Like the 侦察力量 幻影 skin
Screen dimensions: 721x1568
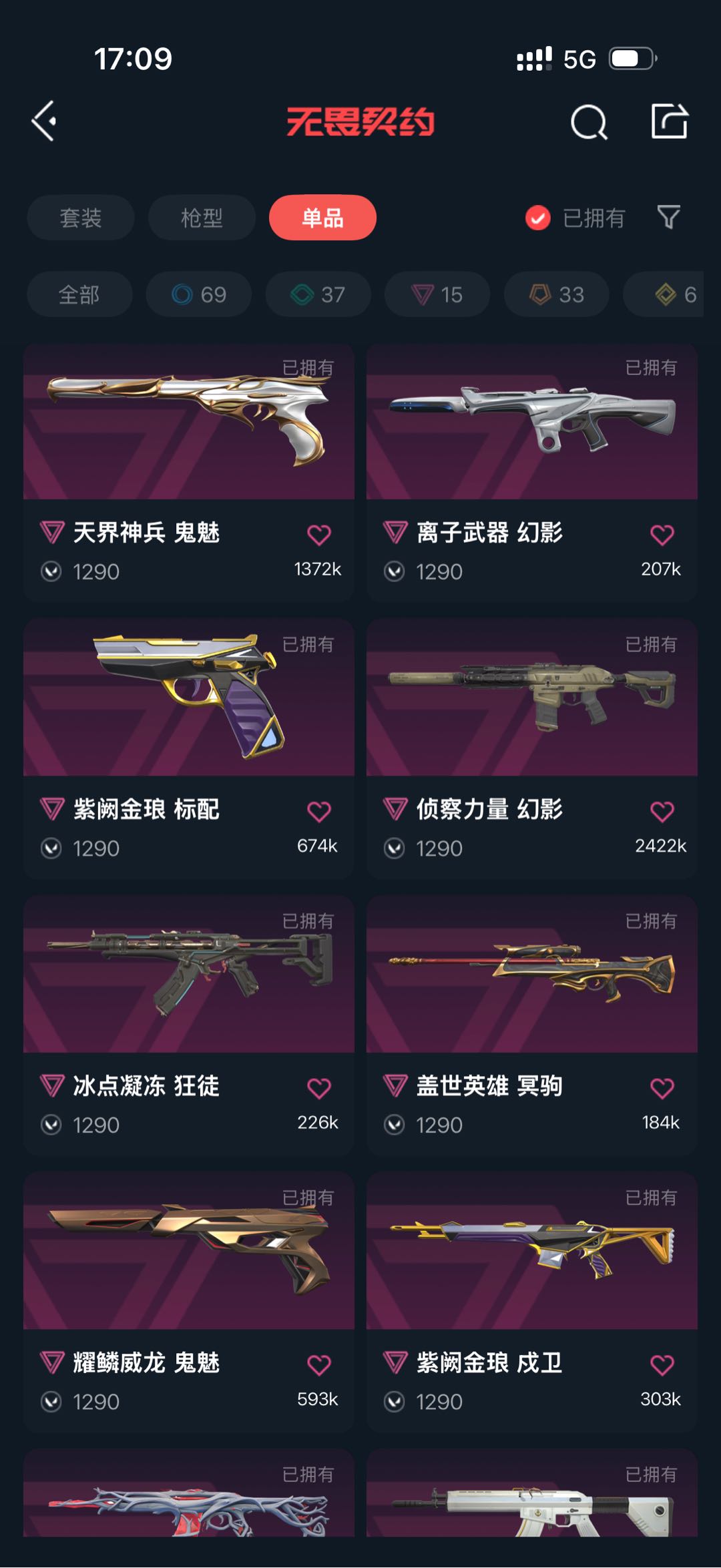pos(662,812)
